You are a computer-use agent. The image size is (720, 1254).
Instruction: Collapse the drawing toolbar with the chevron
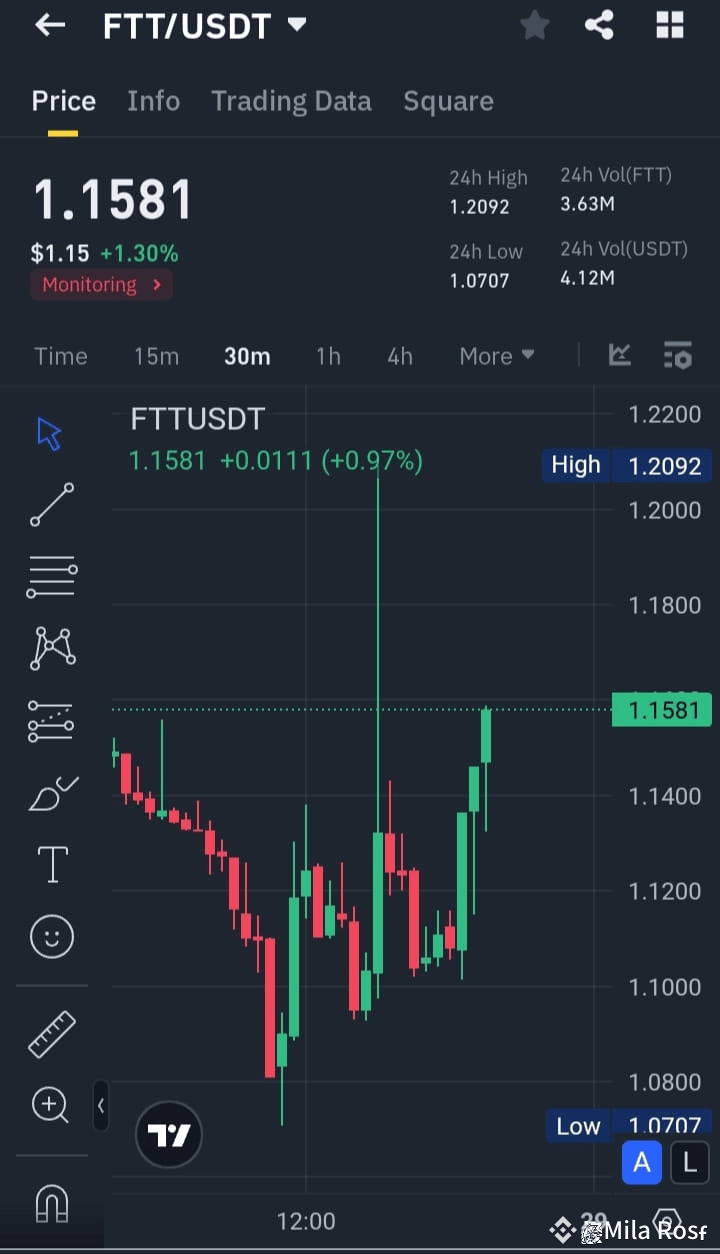click(x=101, y=1107)
